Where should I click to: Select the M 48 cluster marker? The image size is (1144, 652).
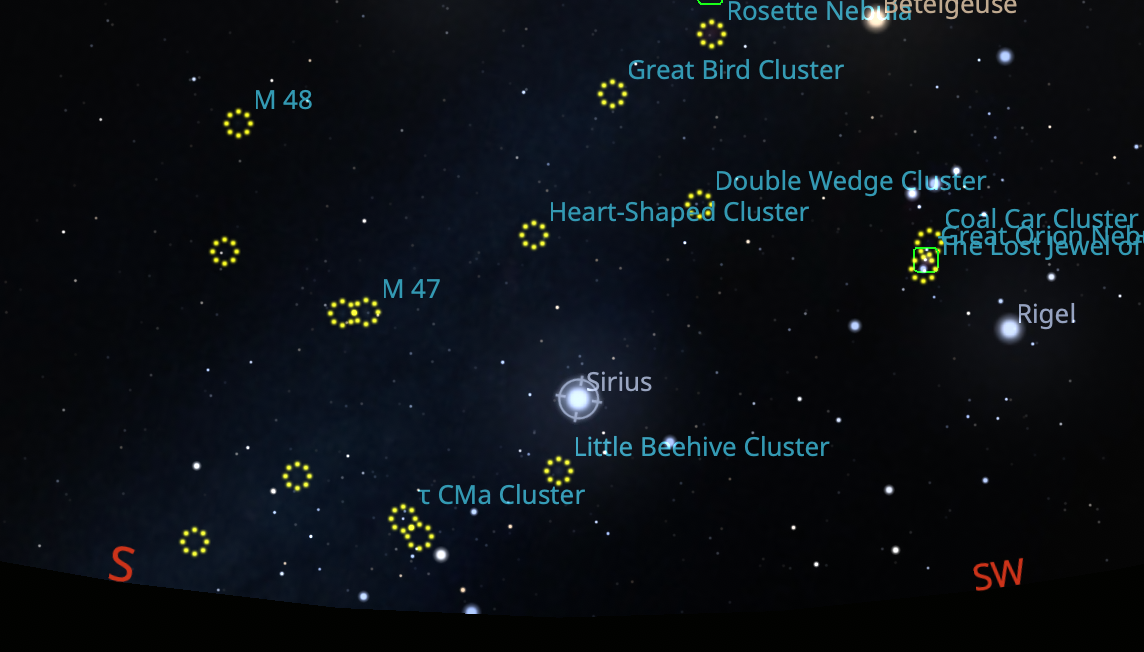coord(238,123)
